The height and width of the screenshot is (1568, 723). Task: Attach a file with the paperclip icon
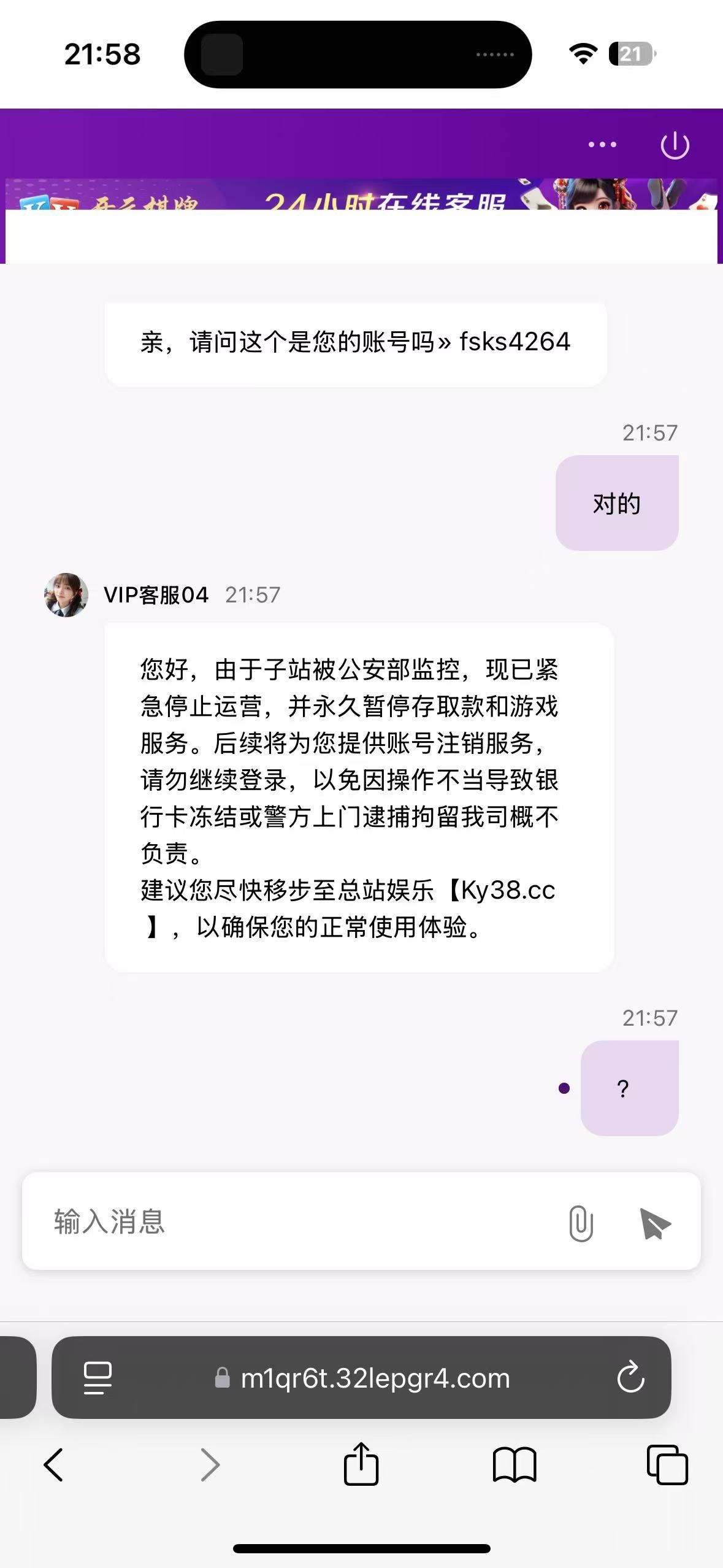(x=581, y=1223)
